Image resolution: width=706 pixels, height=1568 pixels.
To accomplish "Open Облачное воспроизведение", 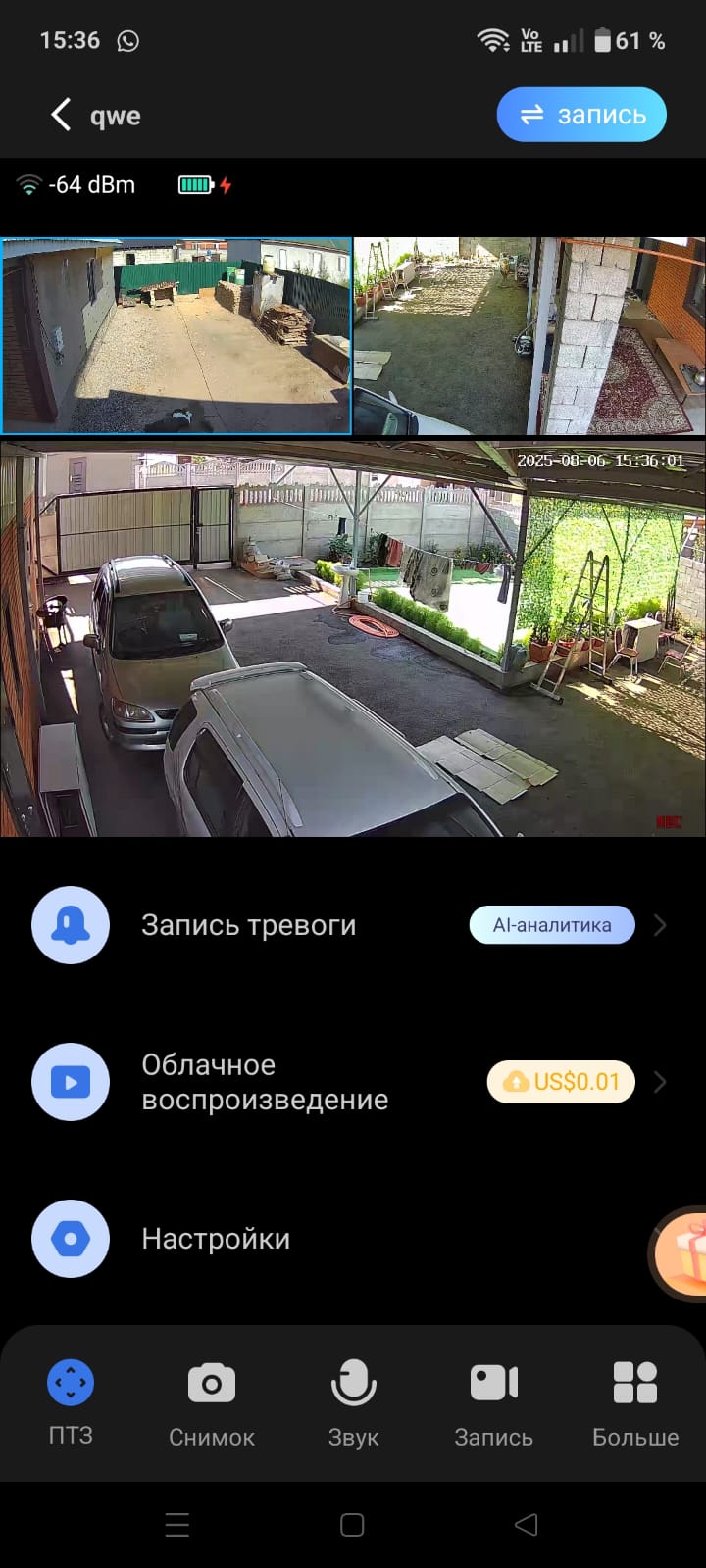I will [x=353, y=1082].
